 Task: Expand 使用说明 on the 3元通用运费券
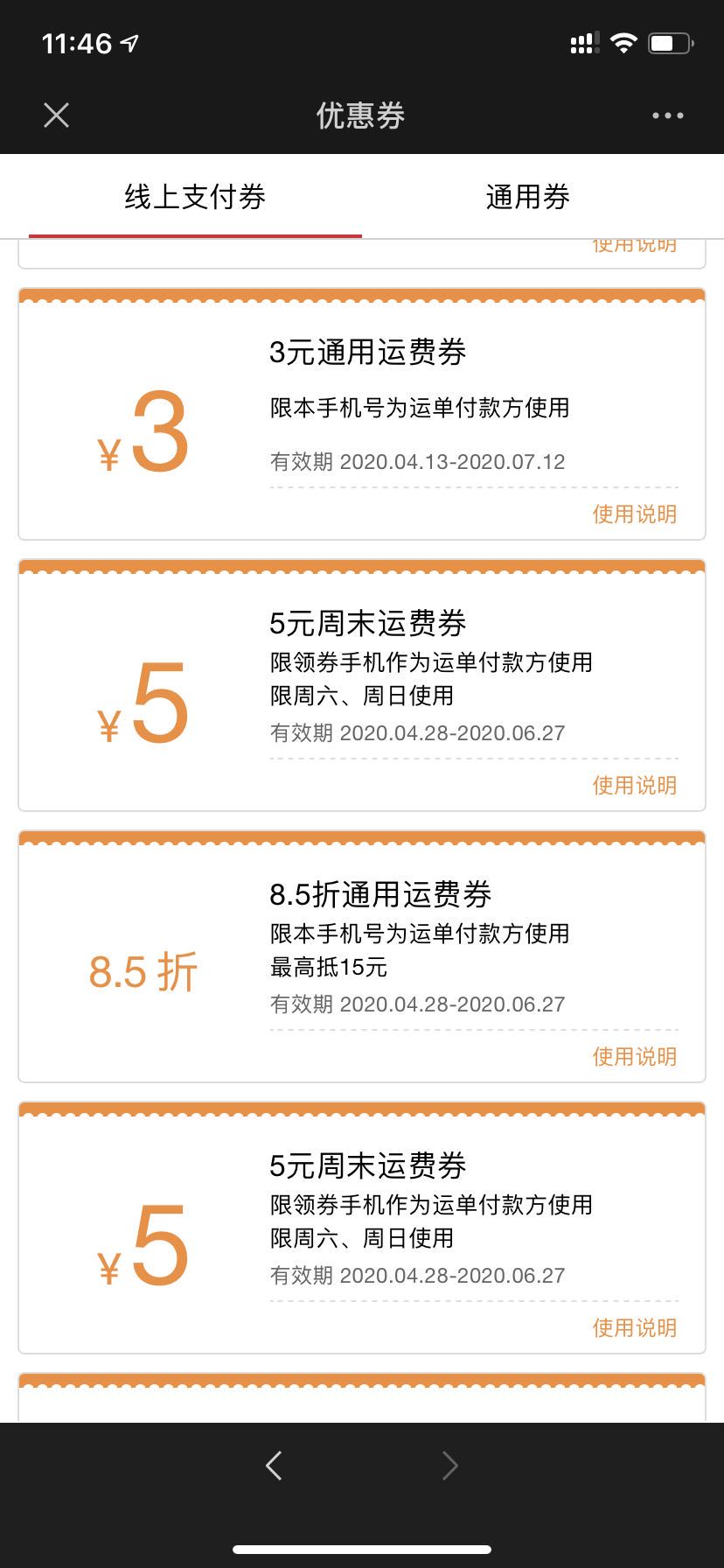click(635, 514)
